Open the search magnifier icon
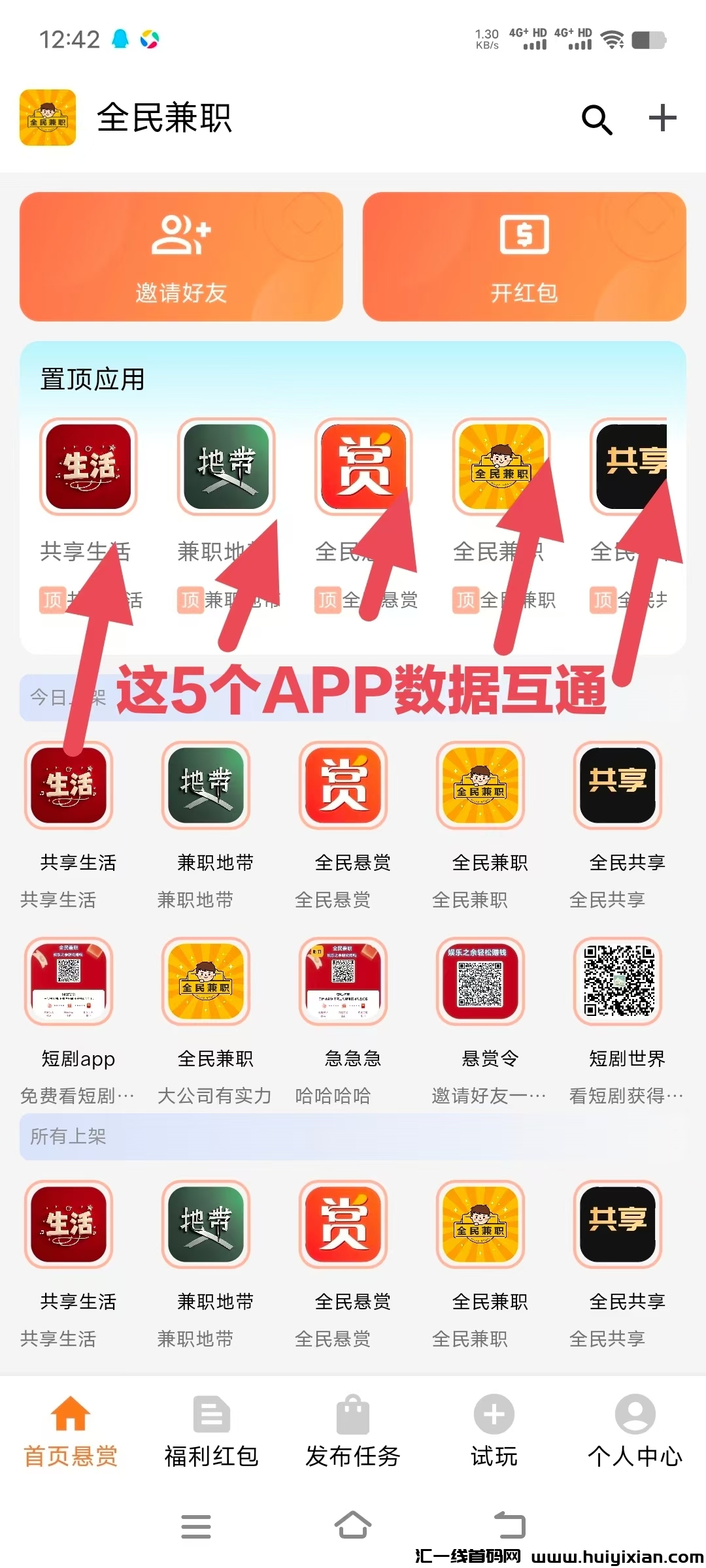This screenshot has width=706, height=1568. 596,119
